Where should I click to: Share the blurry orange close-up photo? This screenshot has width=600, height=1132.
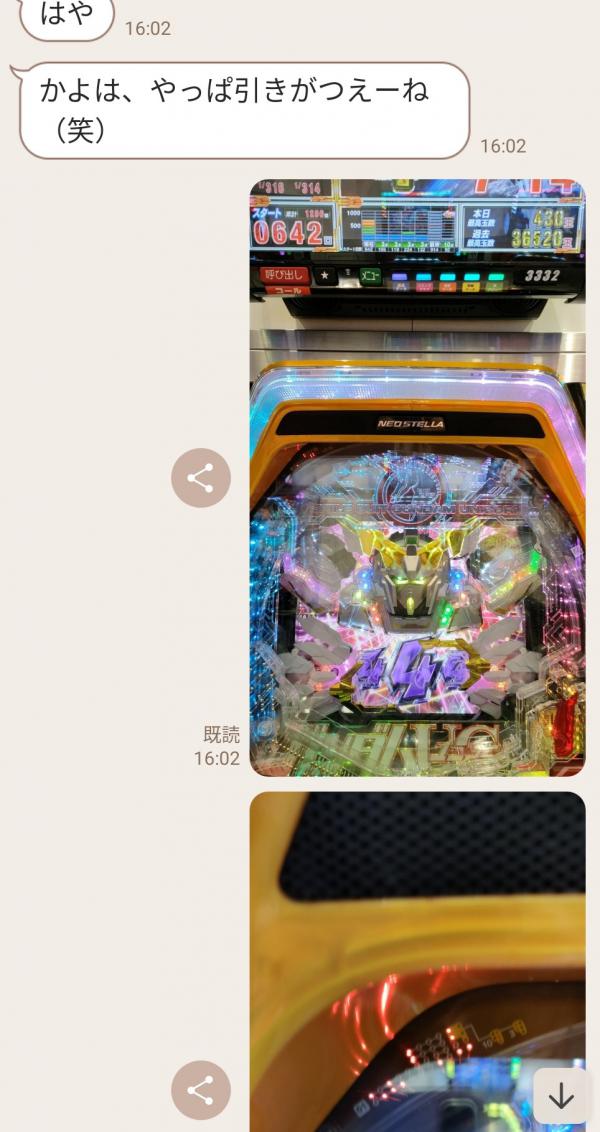[201, 1090]
